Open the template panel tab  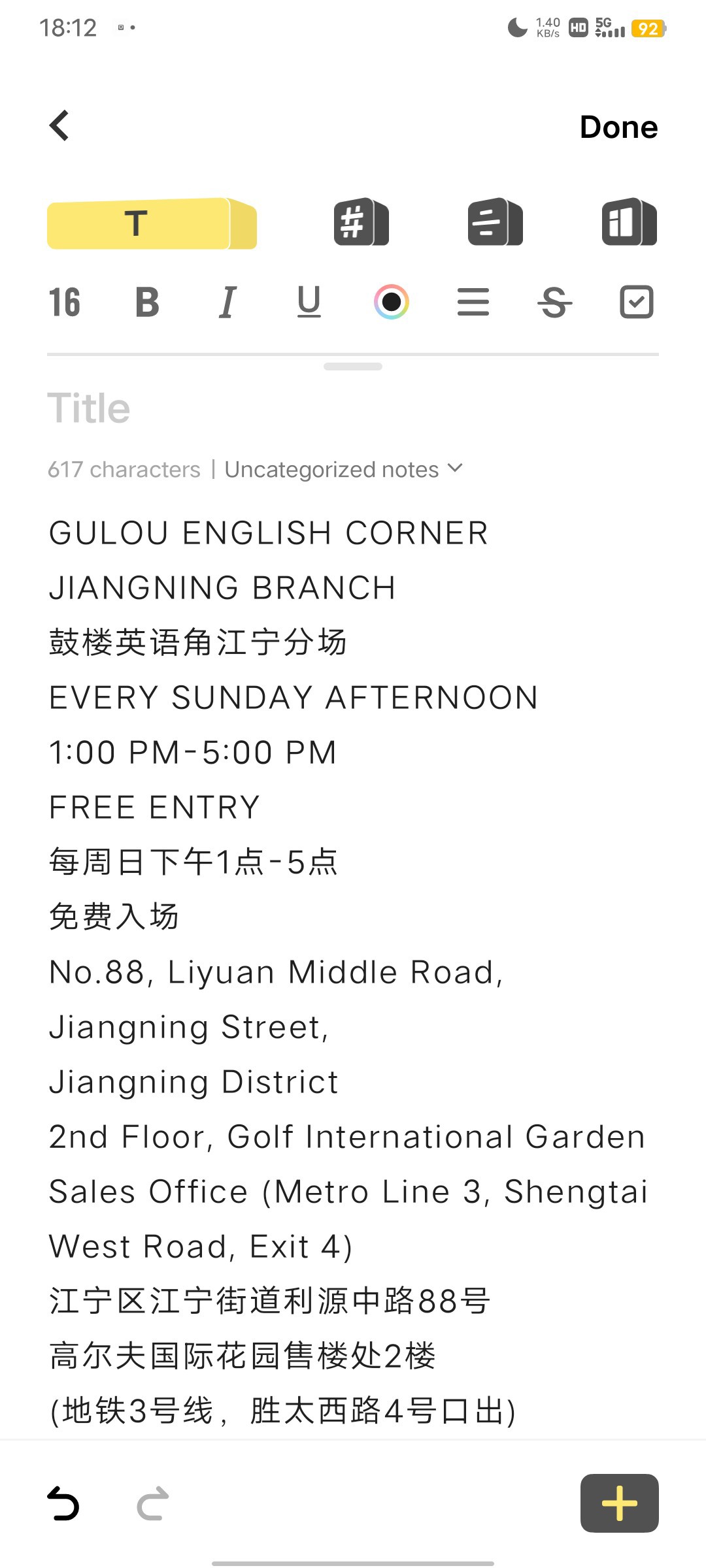629,222
